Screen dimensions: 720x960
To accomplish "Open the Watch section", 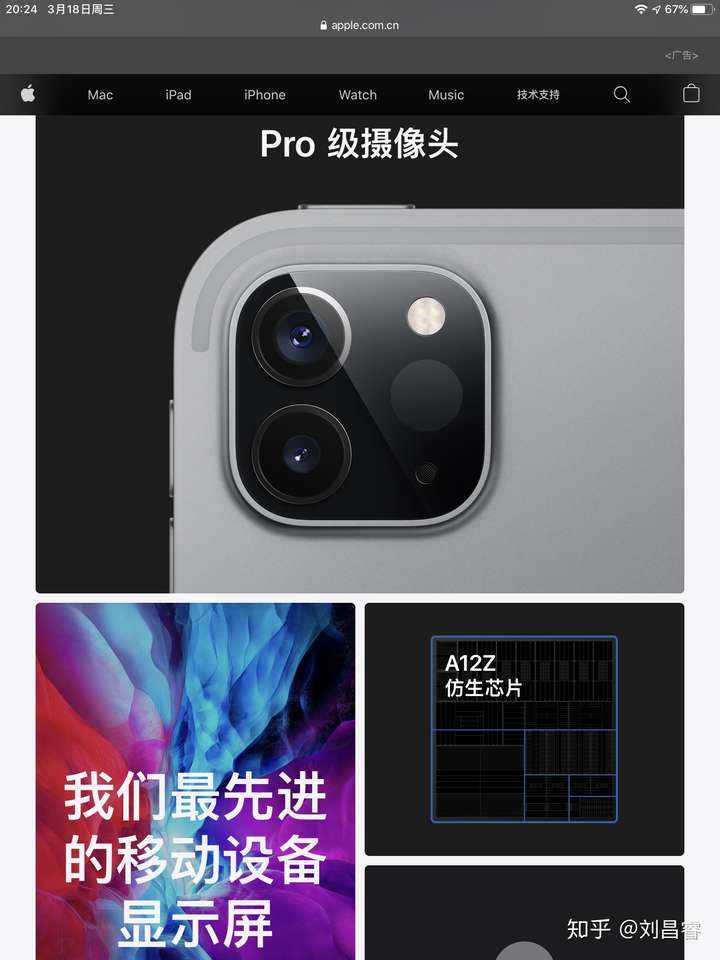I will point(358,95).
